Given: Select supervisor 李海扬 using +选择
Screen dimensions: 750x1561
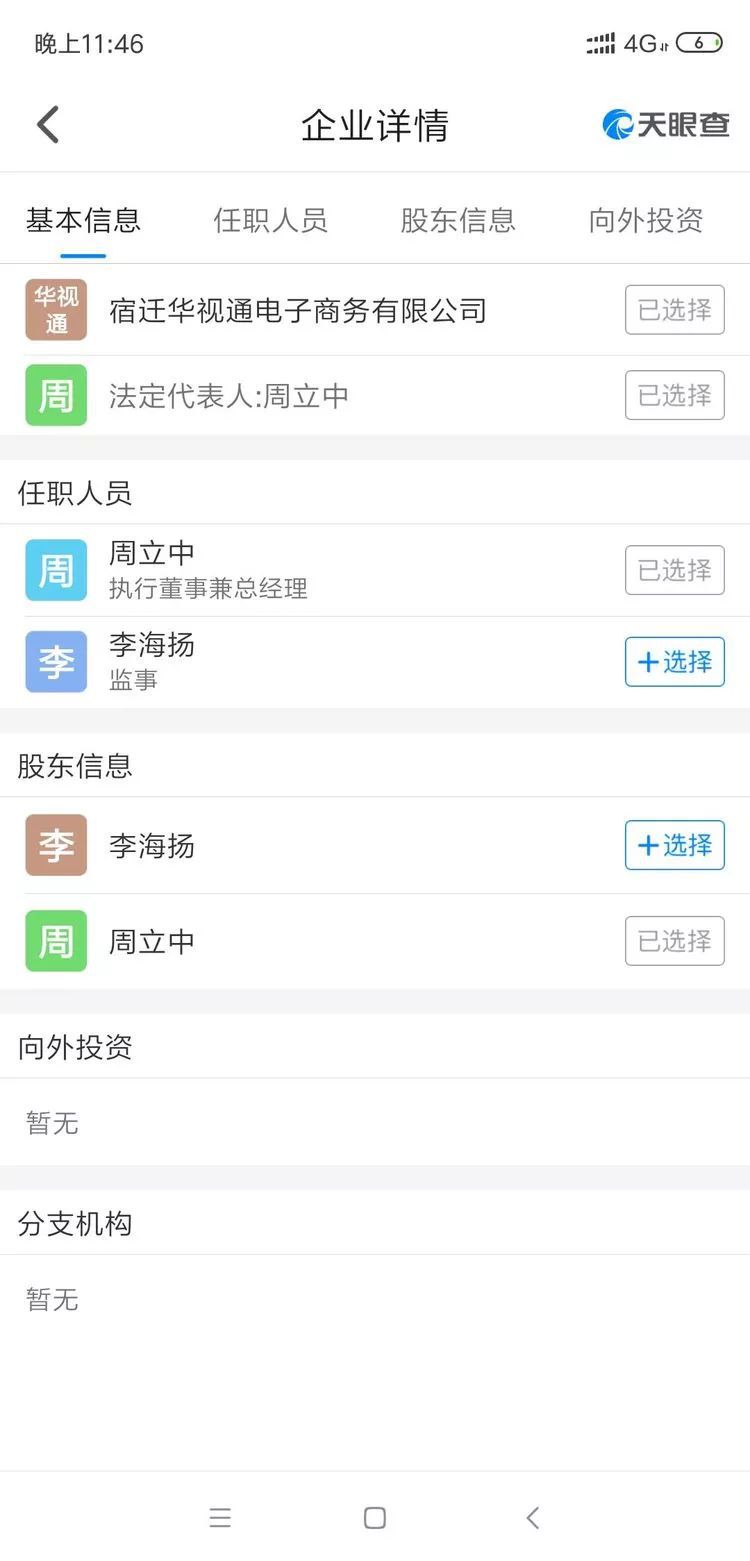Looking at the screenshot, I should click(x=674, y=662).
